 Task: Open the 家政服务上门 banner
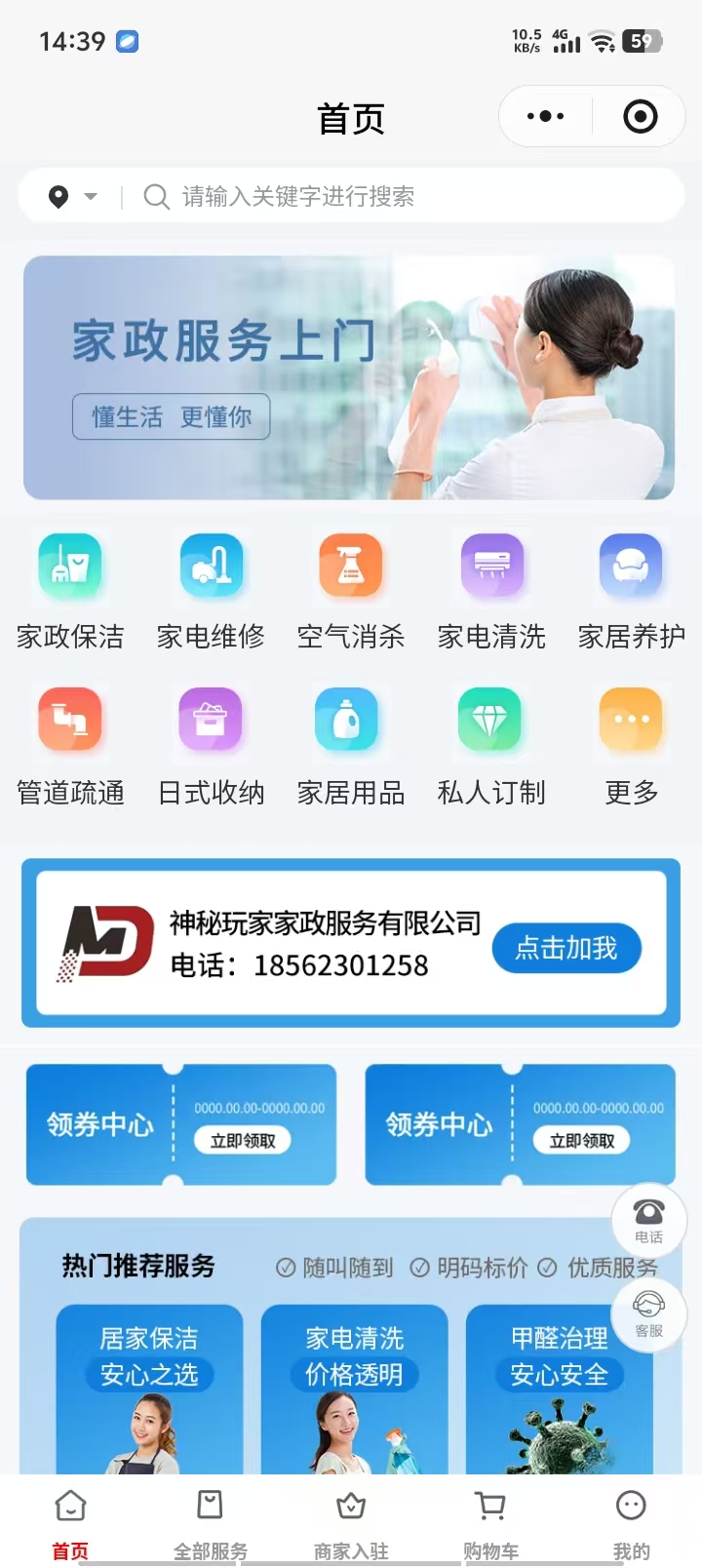(349, 378)
